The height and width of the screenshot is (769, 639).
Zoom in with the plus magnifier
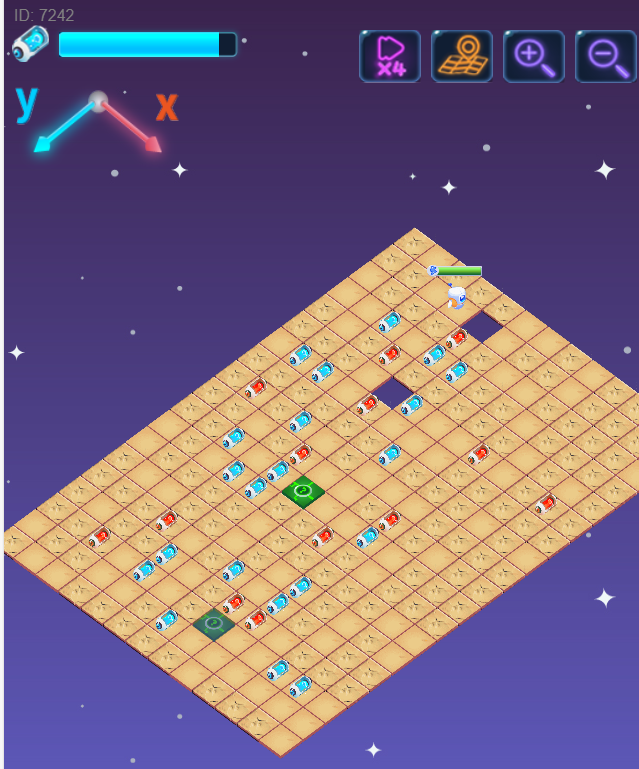tap(533, 56)
